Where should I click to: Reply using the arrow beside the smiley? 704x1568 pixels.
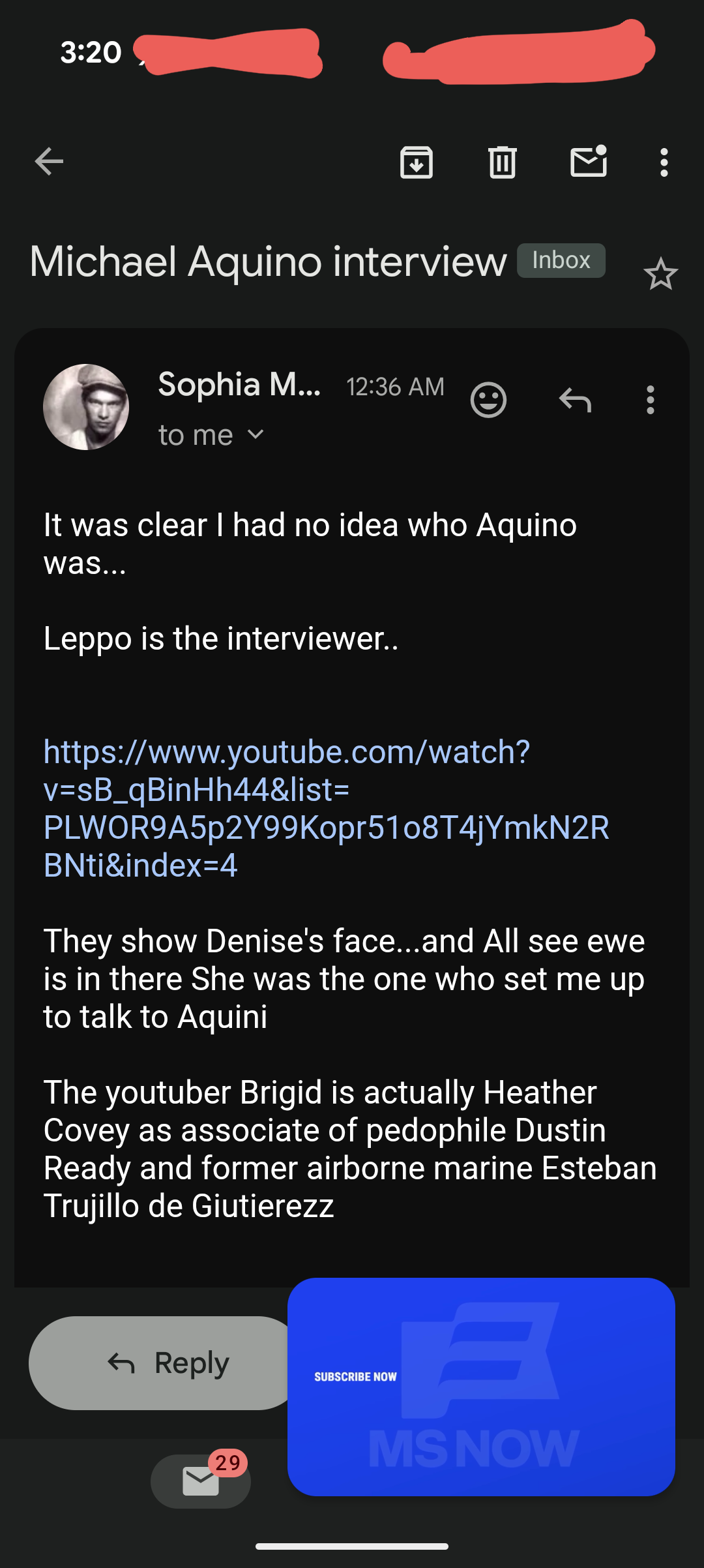click(x=575, y=400)
